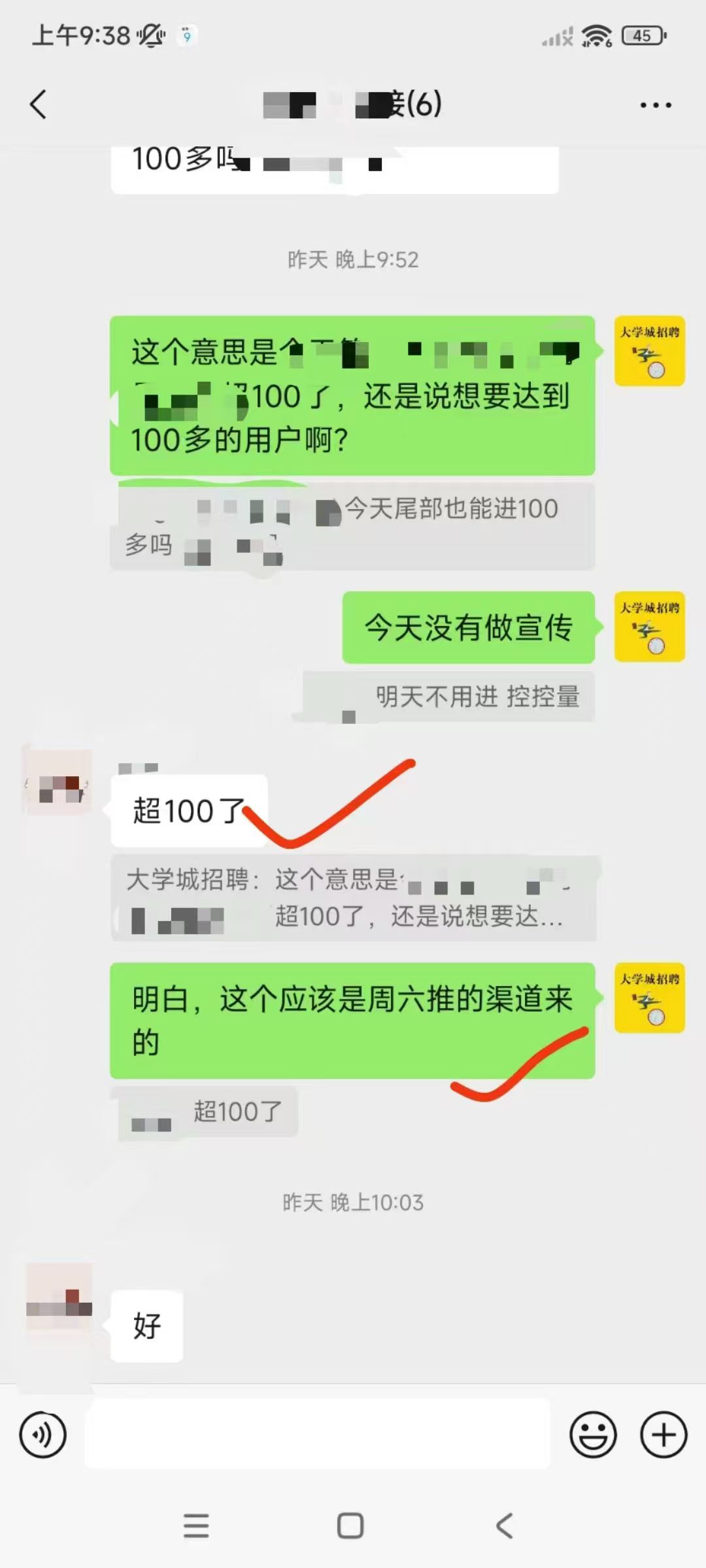Jump to quoted message starting 大学城招聘
Screen dimensions: 706x1568
click(x=353, y=898)
